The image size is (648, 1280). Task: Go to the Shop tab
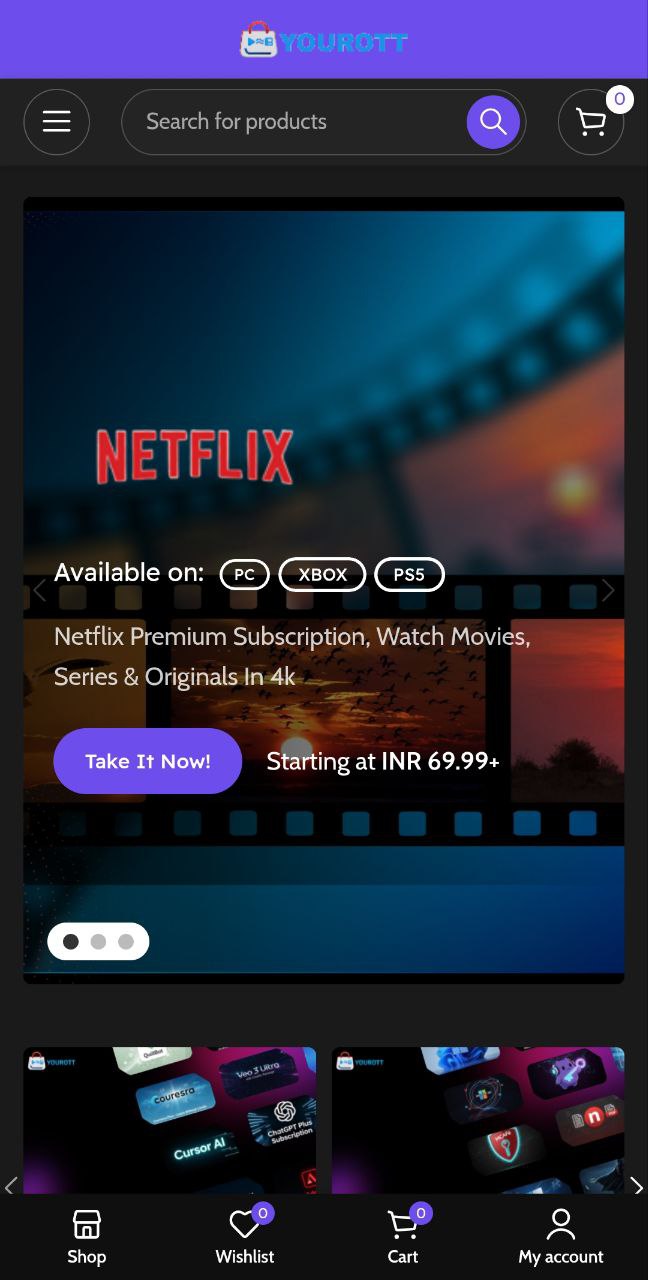86,1236
